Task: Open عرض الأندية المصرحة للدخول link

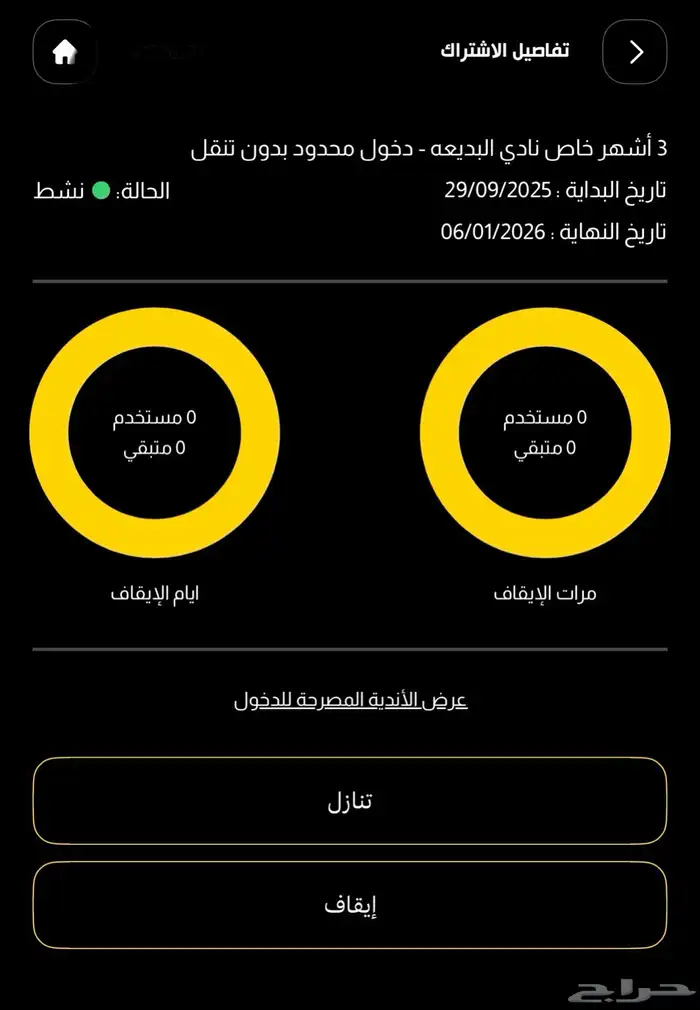Action: coord(351,700)
